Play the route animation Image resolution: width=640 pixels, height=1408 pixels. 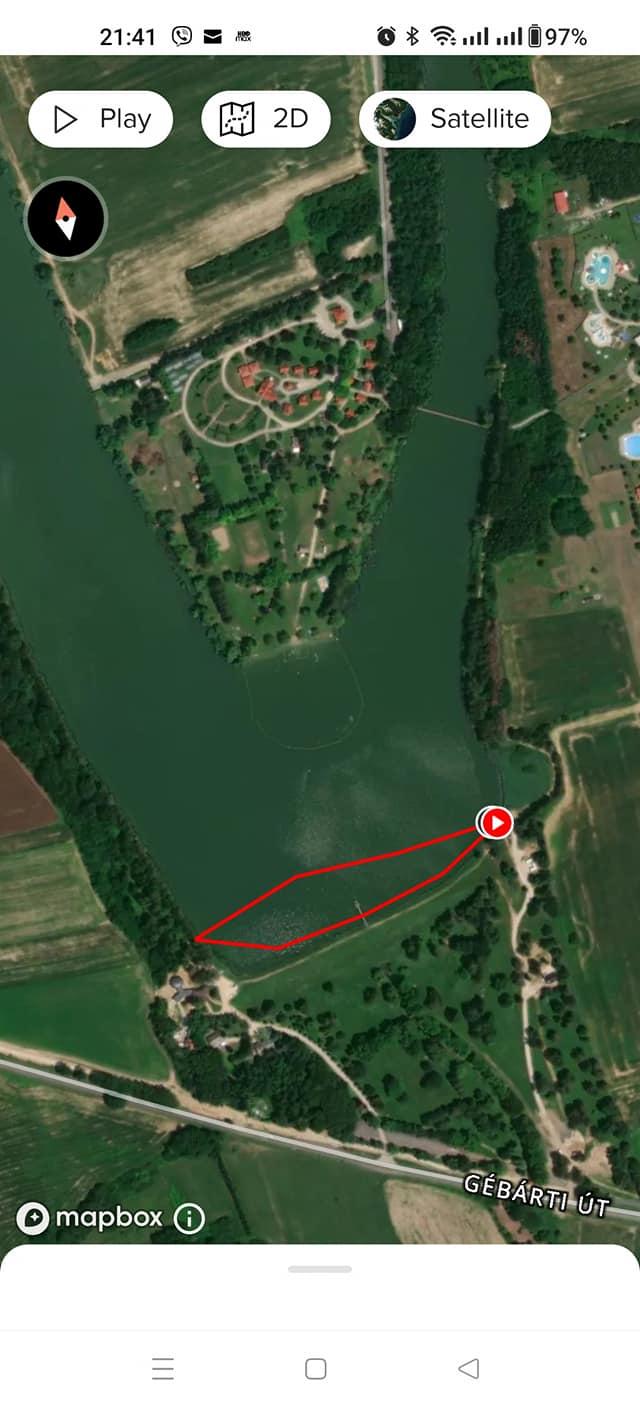100,119
